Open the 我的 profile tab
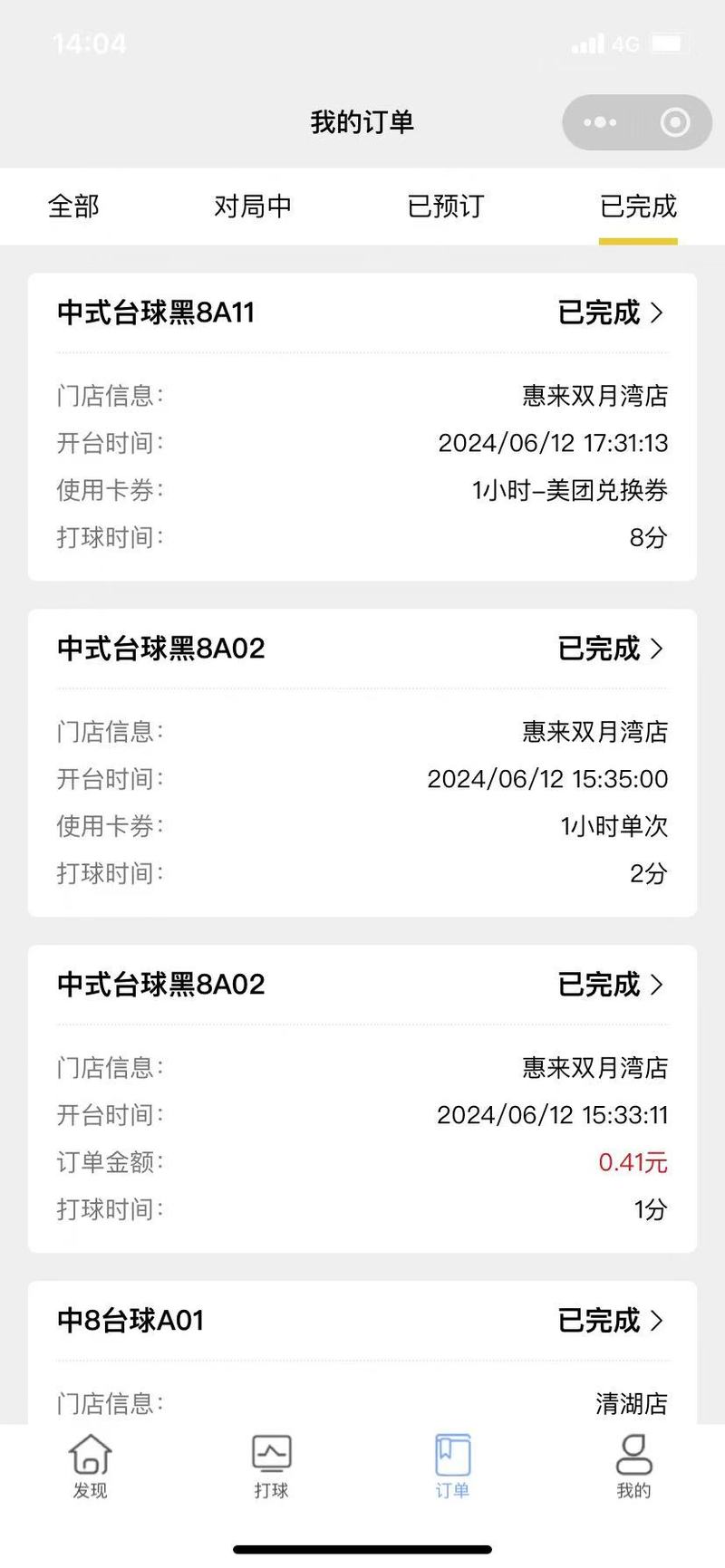The height and width of the screenshot is (1568, 725). (633, 1467)
